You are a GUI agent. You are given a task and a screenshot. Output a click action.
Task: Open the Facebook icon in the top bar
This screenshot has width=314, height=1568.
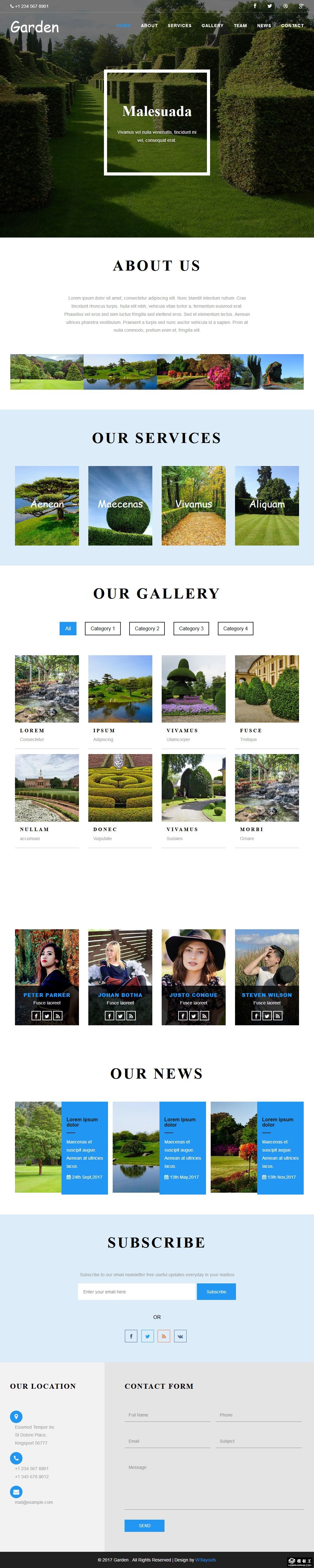tap(255, 6)
